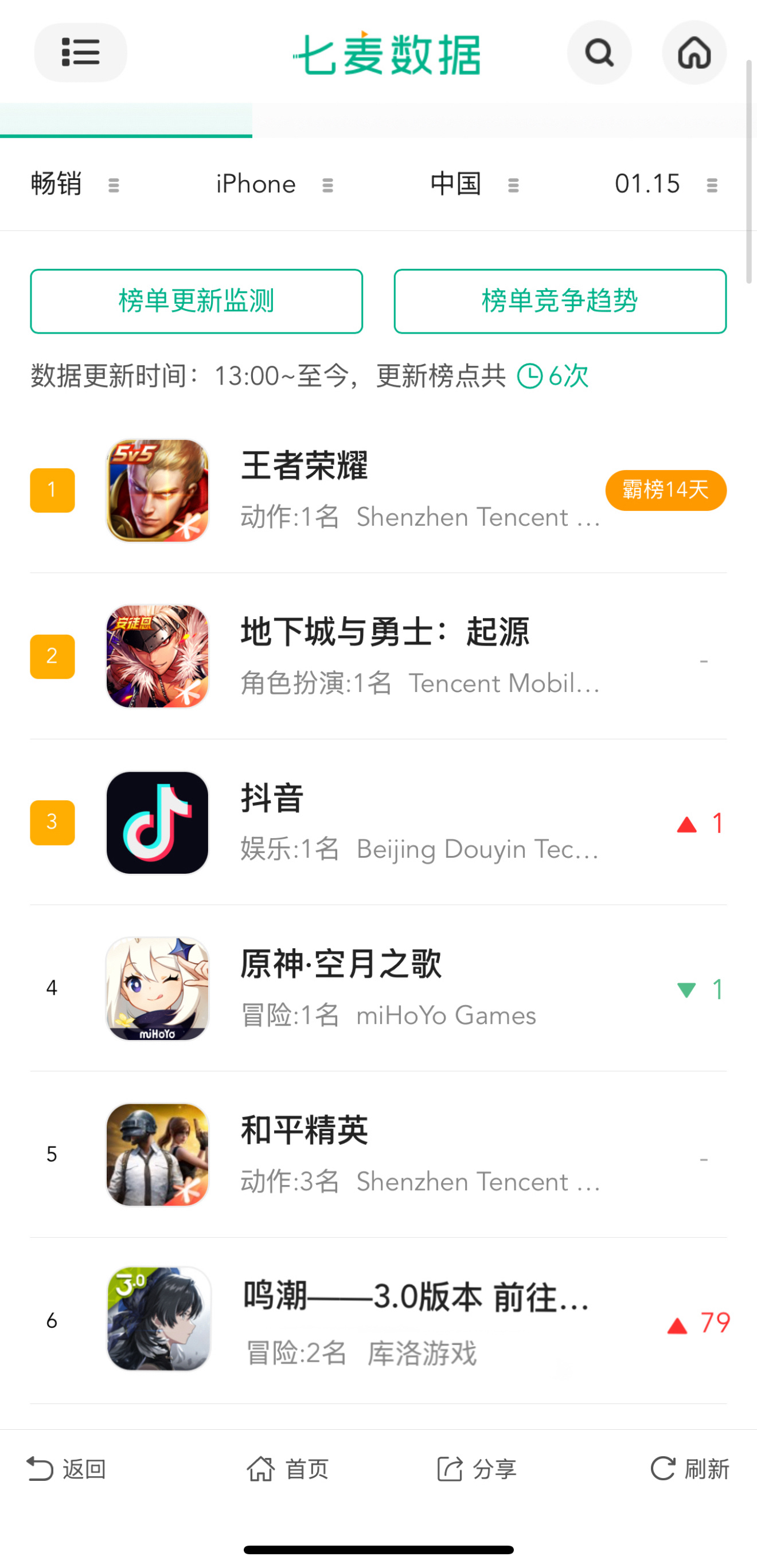Go back with 返回

click(67, 1469)
